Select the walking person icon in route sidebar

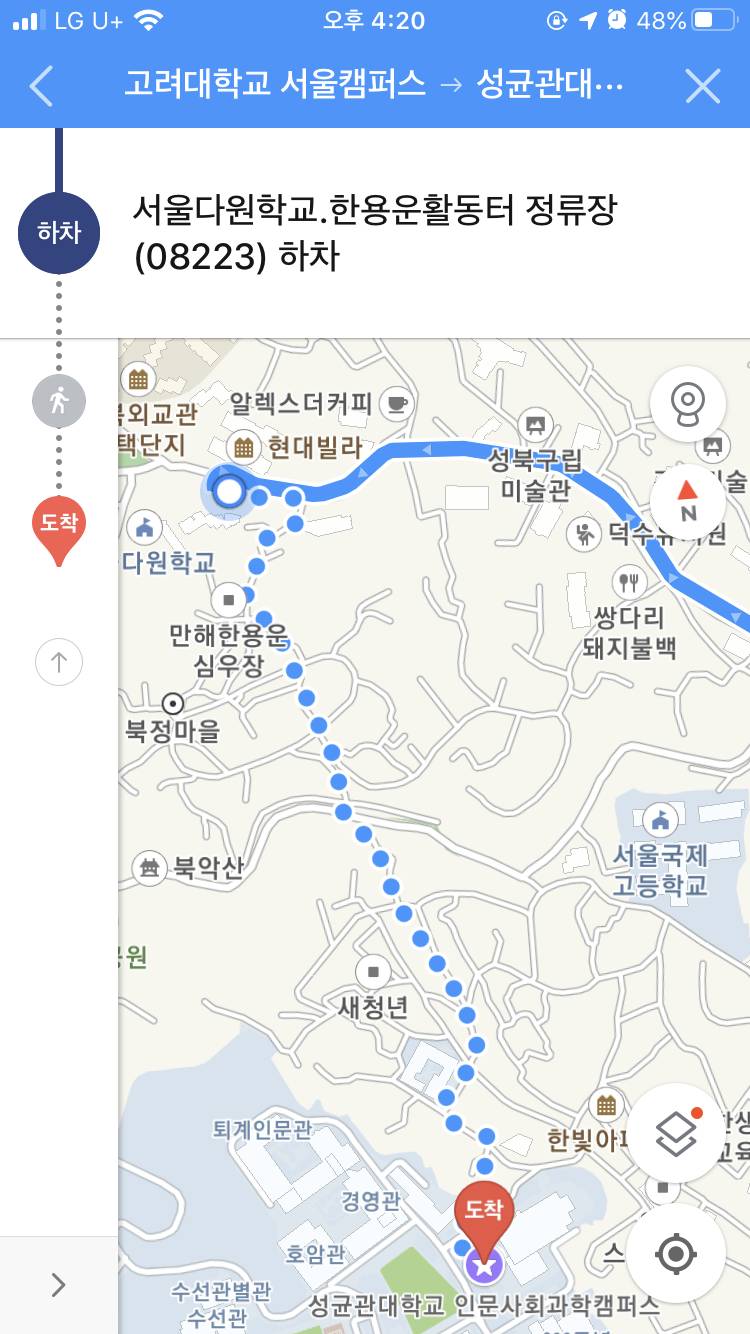[x=58, y=400]
